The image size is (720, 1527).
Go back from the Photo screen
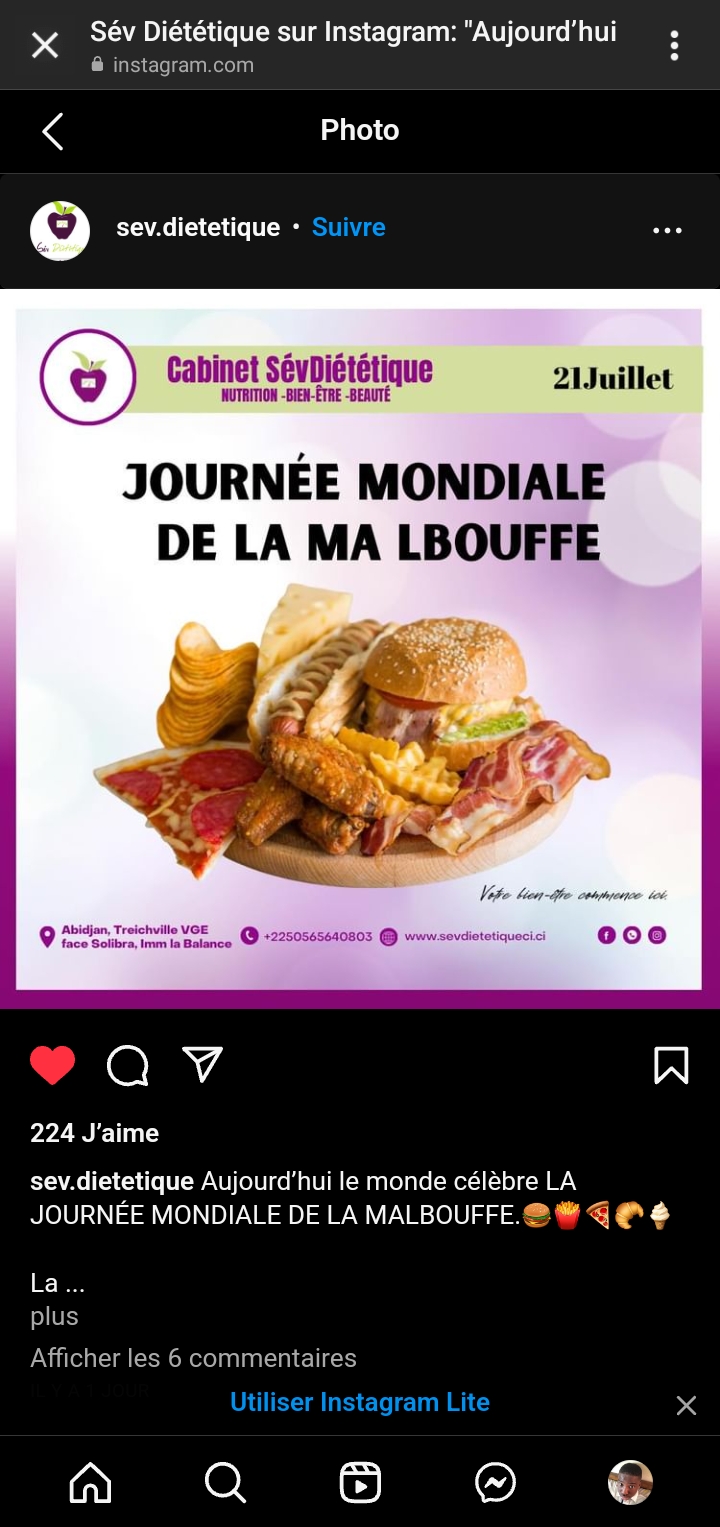click(x=53, y=131)
